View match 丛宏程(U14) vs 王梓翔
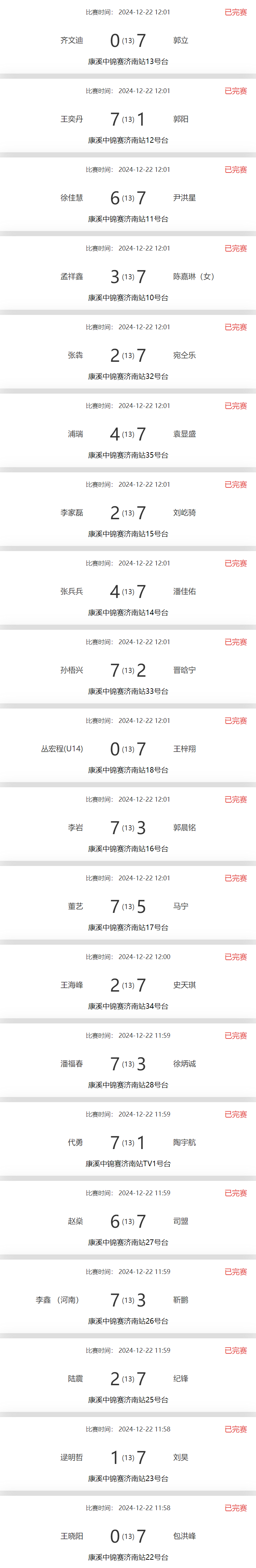The height and width of the screenshot is (1568, 256). pos(128,749)
